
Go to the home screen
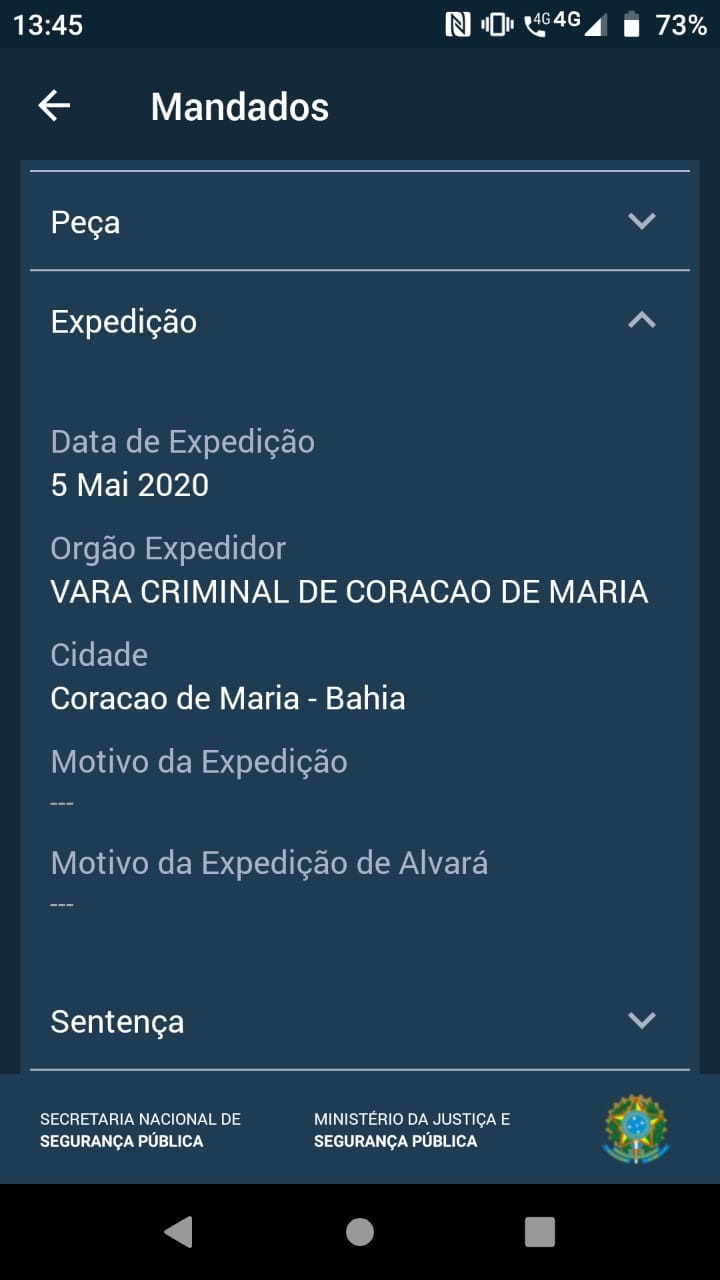tap(360, 1232)
